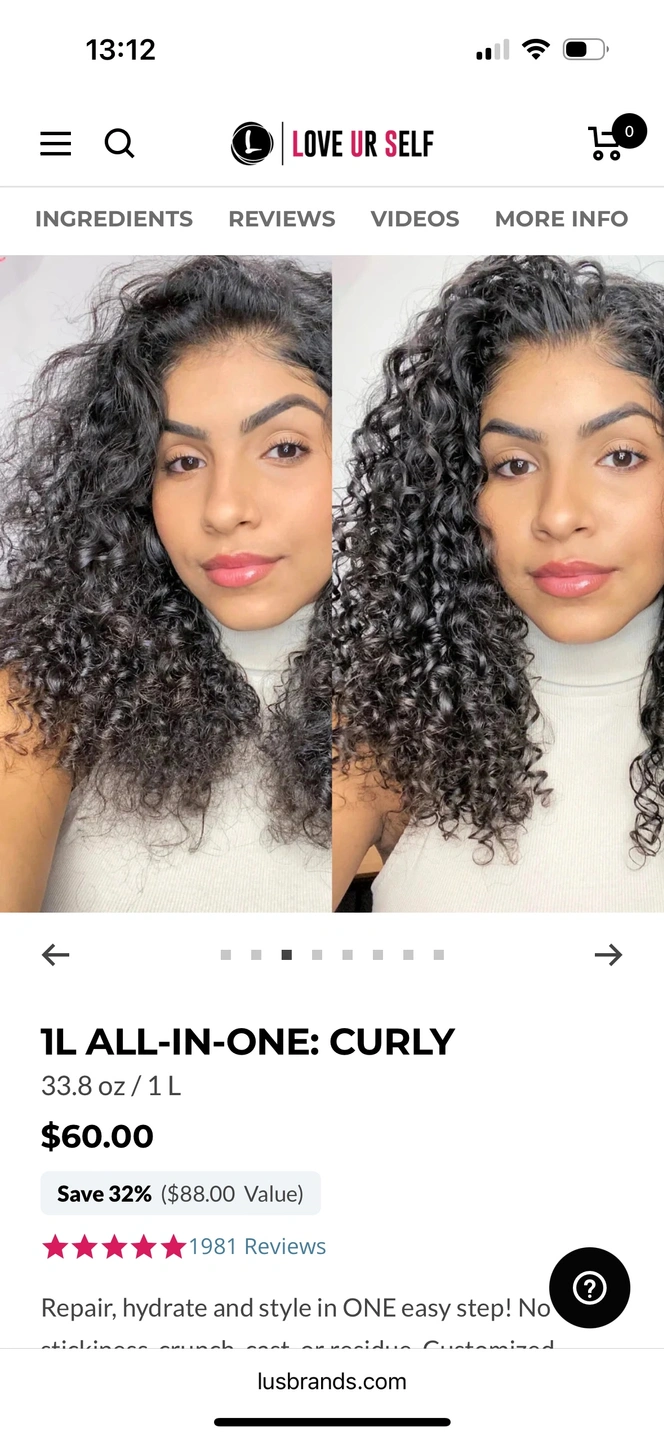Jump to the last carousel image dot
The height and width of the screenshot is (1440, 664).
point(439,955)
